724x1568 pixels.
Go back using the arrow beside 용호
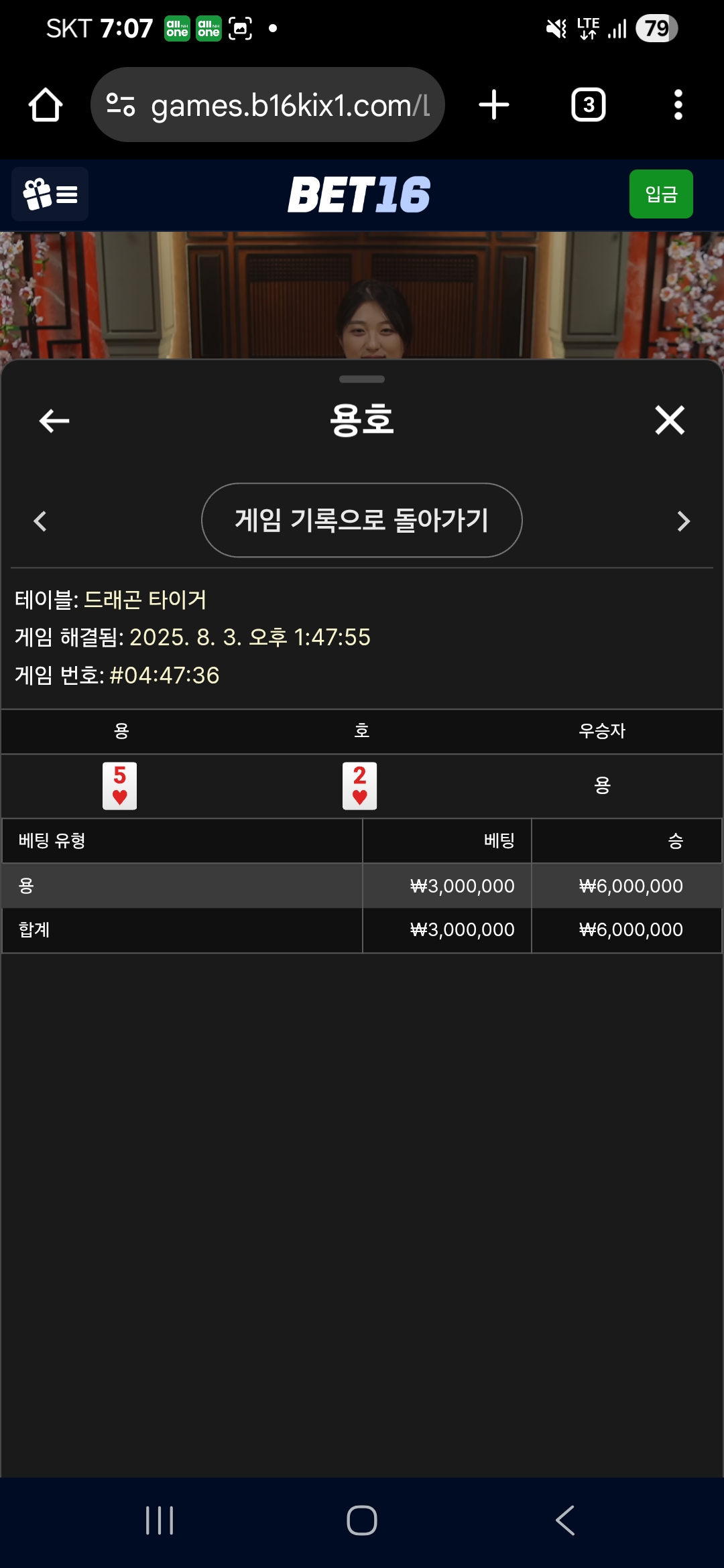coord(54,421)
